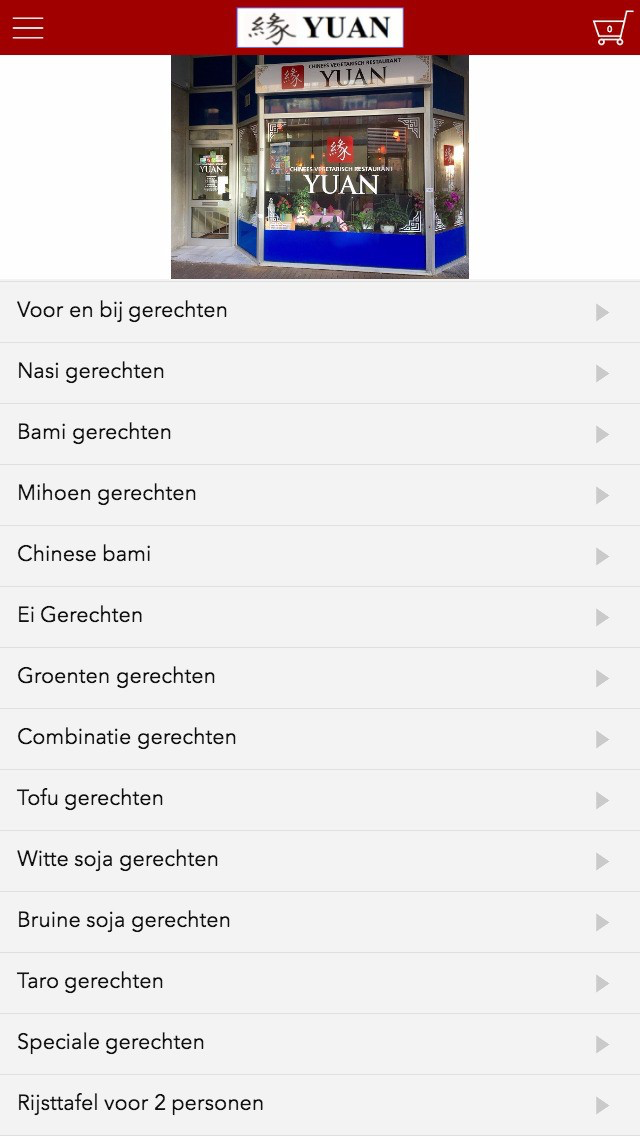Open Tofu gerechten
The height and width of the screenshot is (1136, 640).
pos(320,799)
